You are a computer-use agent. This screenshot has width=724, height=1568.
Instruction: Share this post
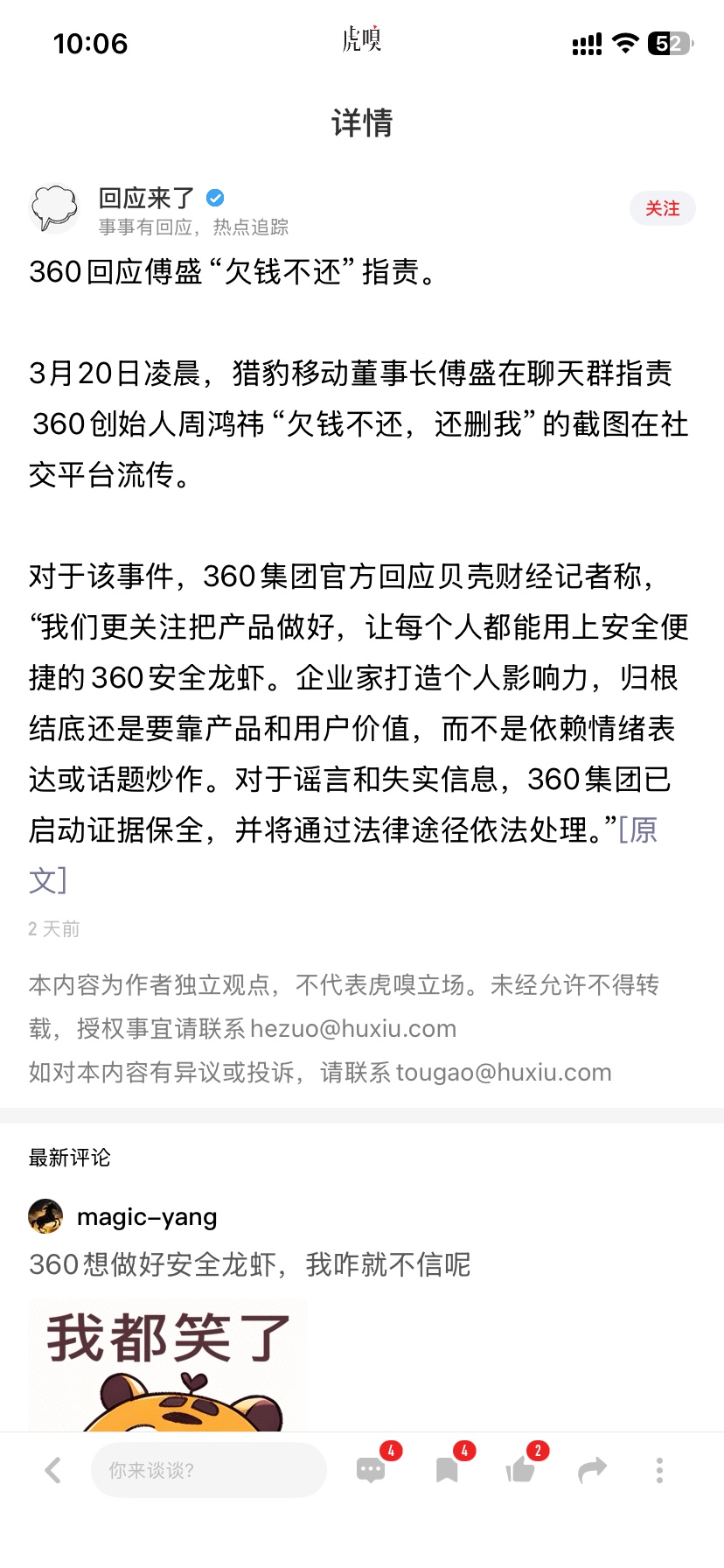click(x=592, y=1470)
